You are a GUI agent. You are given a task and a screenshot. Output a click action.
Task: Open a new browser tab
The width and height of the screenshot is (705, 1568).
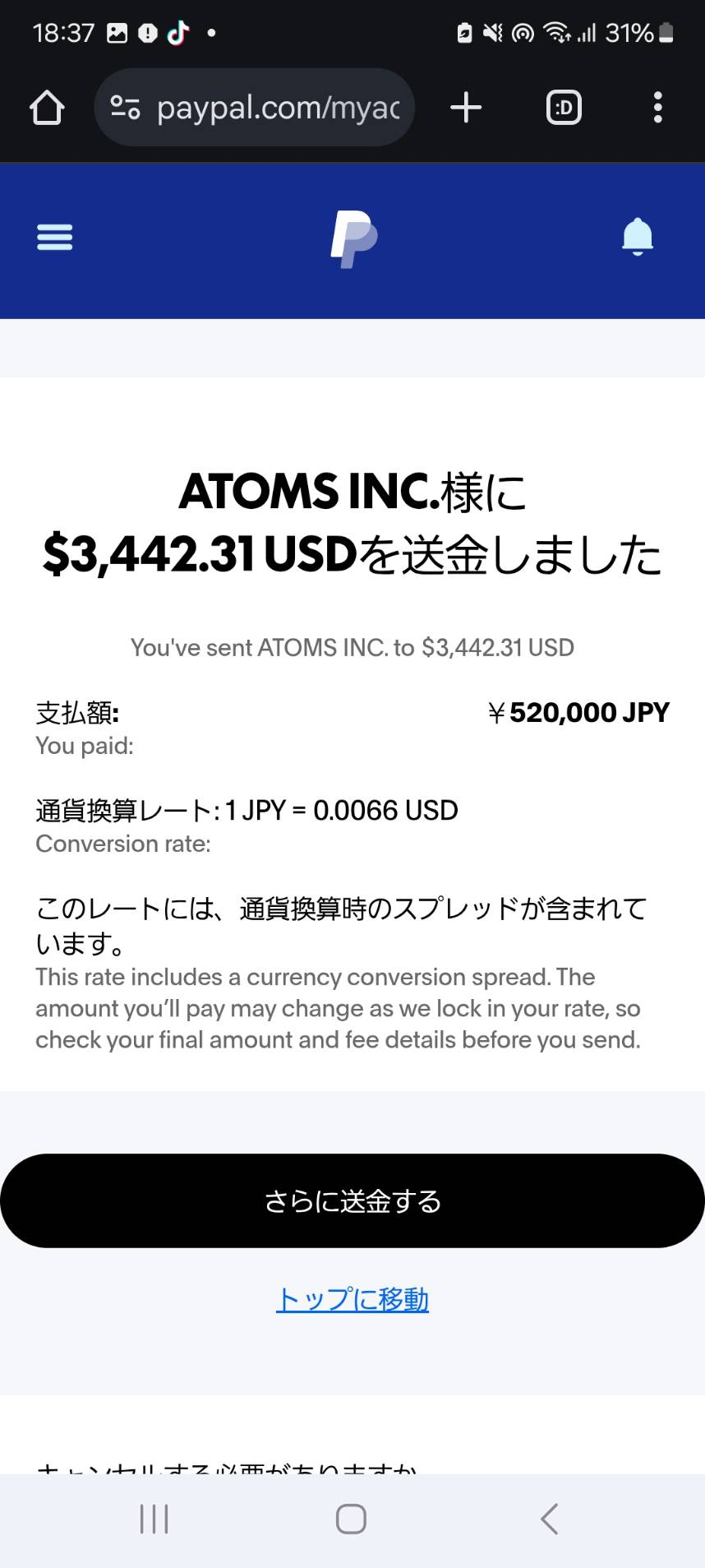pos(466,108)
